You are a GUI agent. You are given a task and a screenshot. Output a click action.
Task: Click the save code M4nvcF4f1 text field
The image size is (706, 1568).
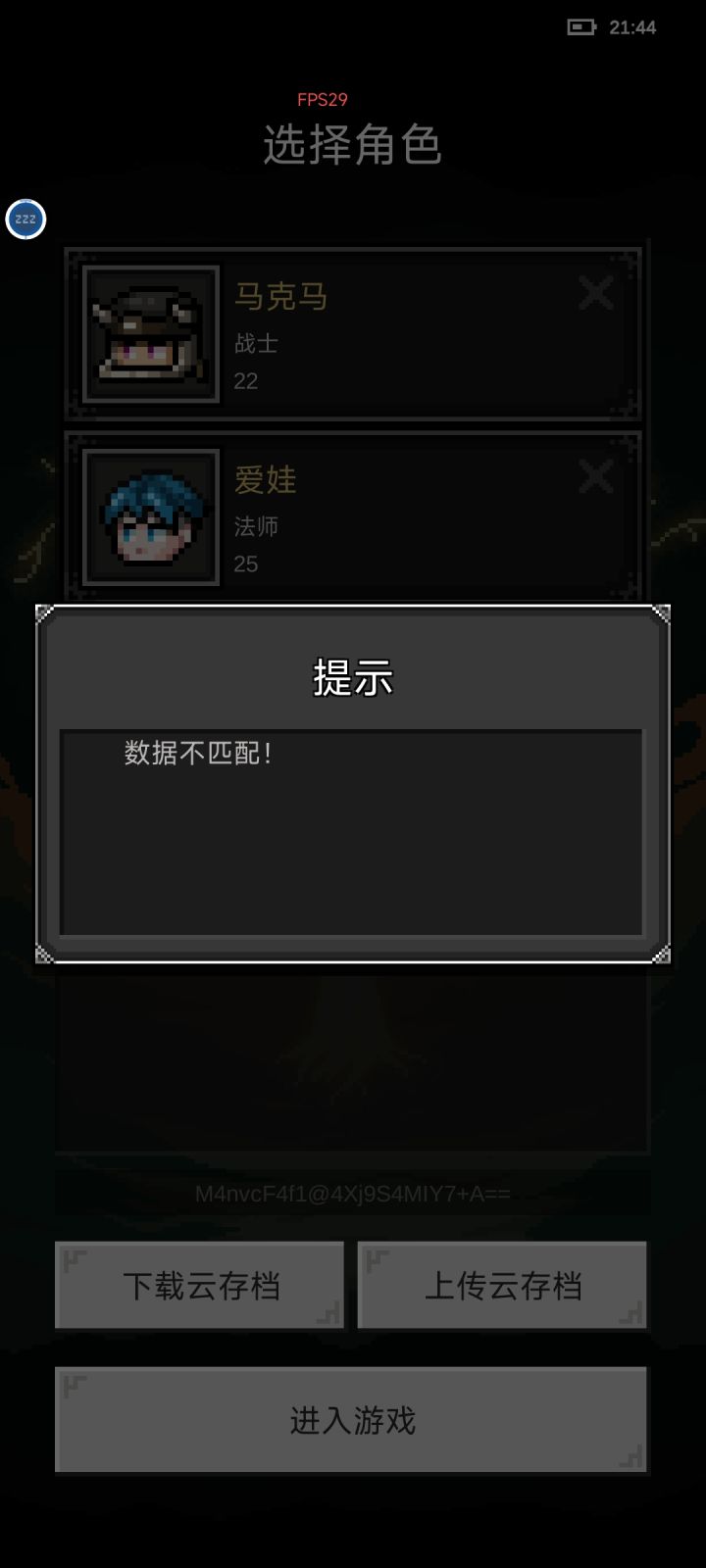[x=353, y=1194]
